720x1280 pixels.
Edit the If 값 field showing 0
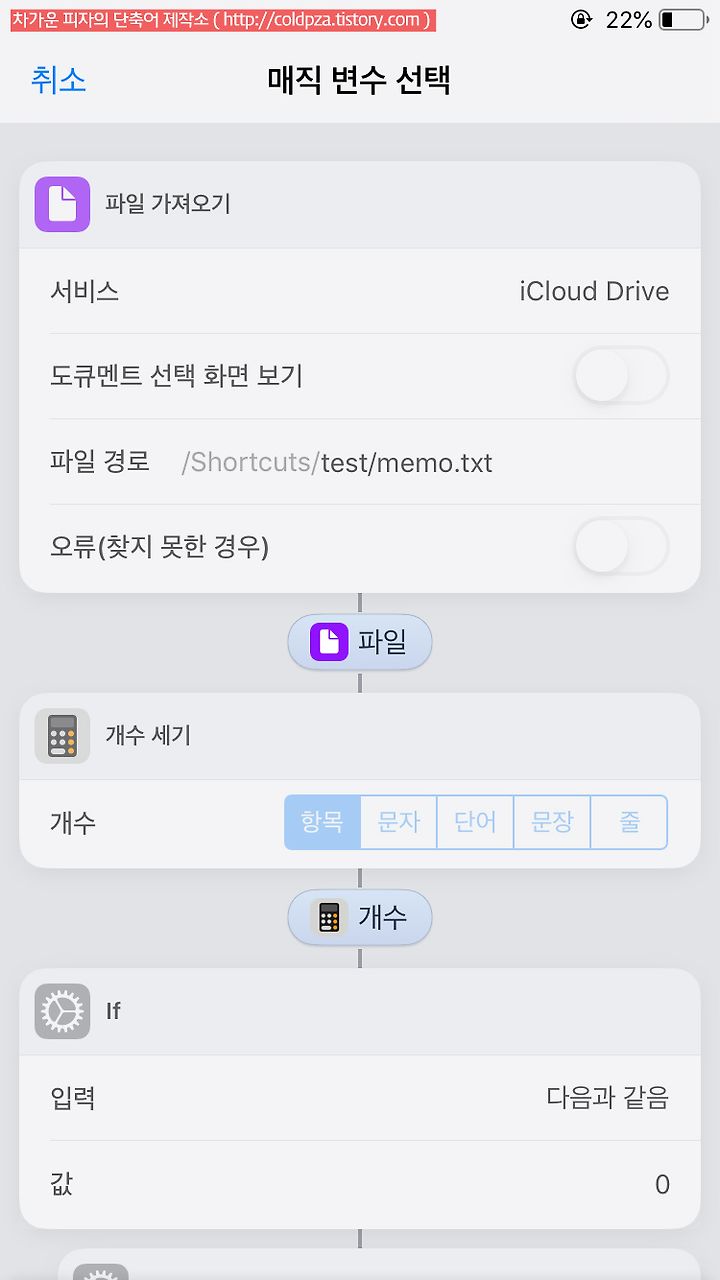click(360, 1185)
